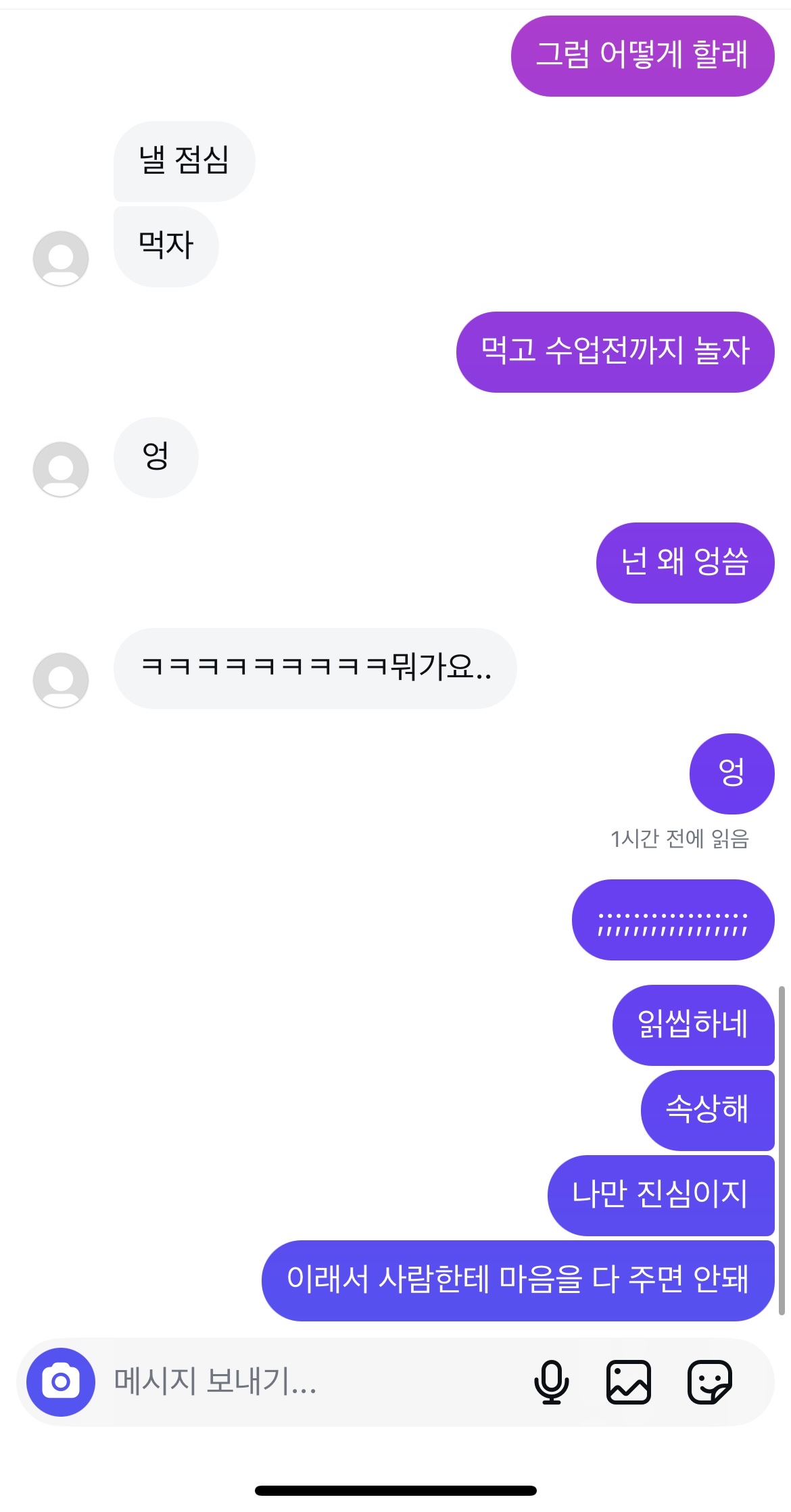This screenshot has width=791, height=1512.
Task: Open the camera from the message bar
Action: (x=61, y=1382)
